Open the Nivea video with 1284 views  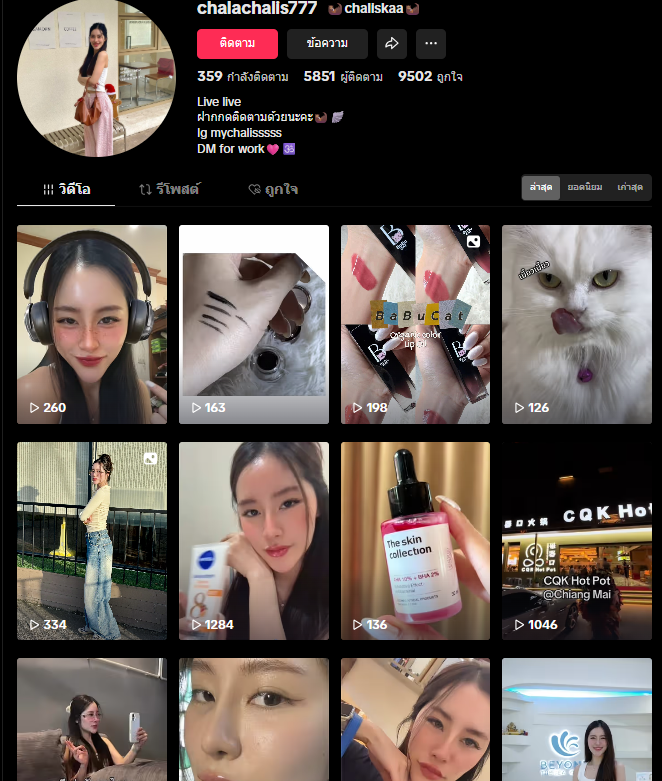click(x=254, y=541)
